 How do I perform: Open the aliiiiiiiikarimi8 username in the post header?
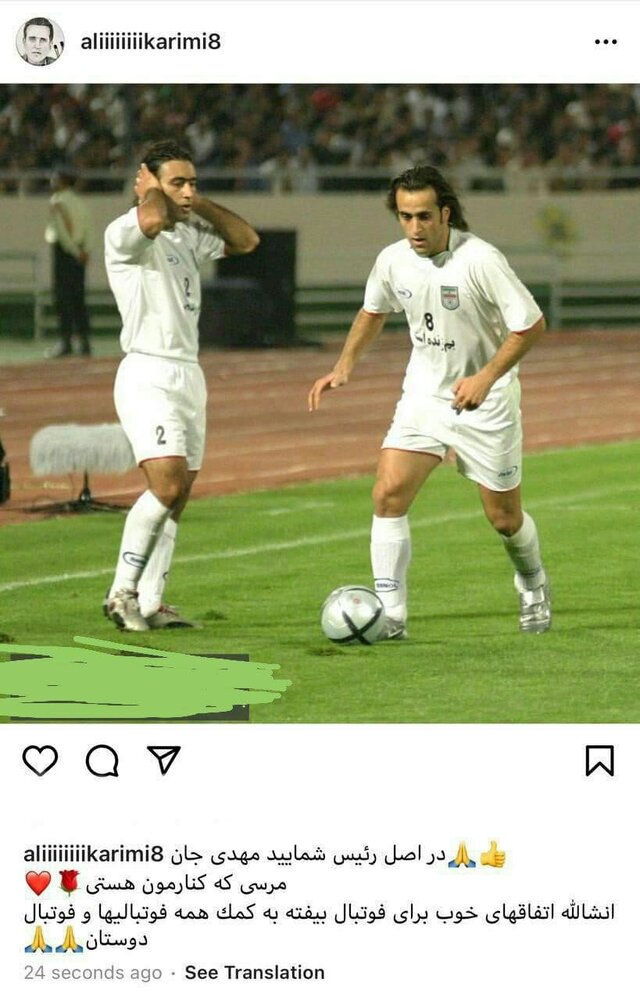[x=151, y=42]
